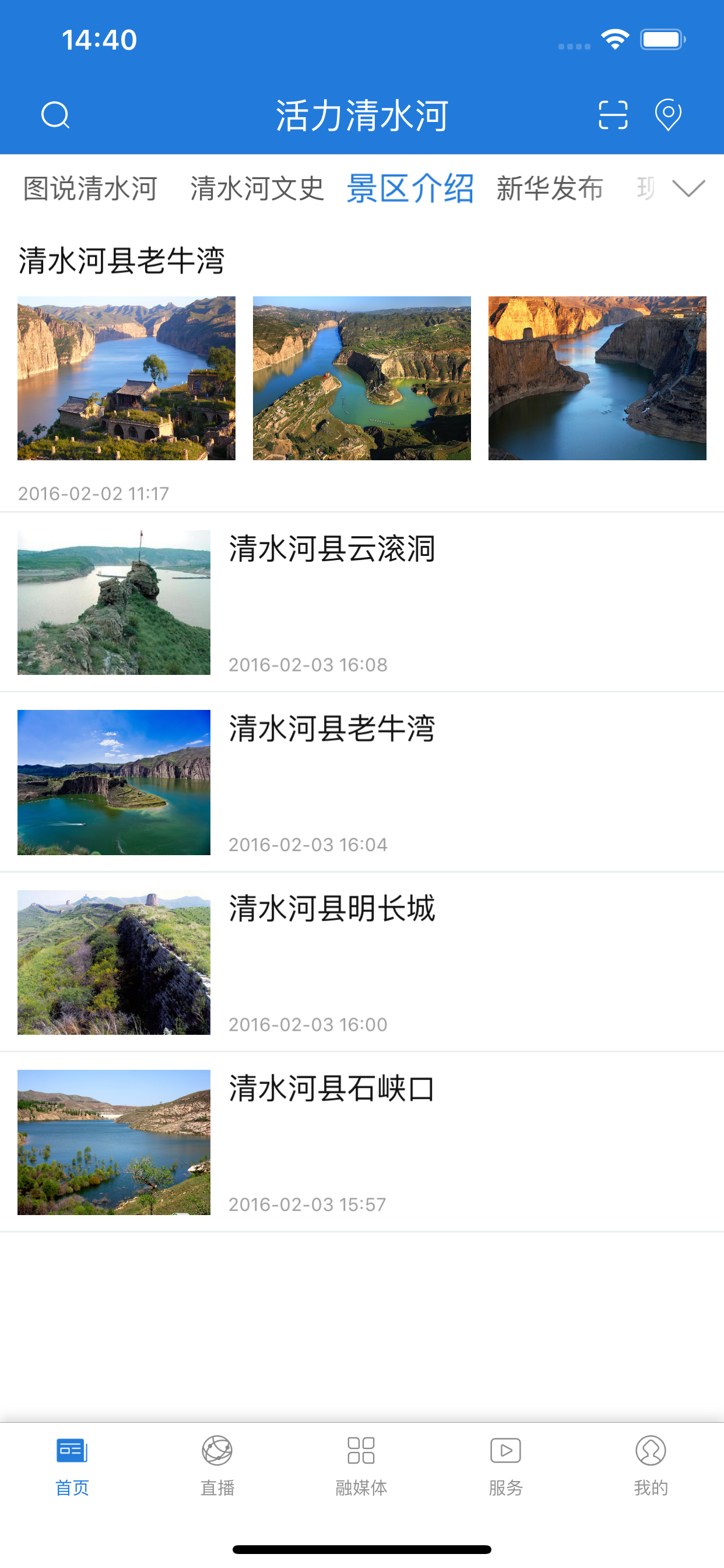Switch to 清水河文史 tab
724x1568 pixels.
(256, 188)
